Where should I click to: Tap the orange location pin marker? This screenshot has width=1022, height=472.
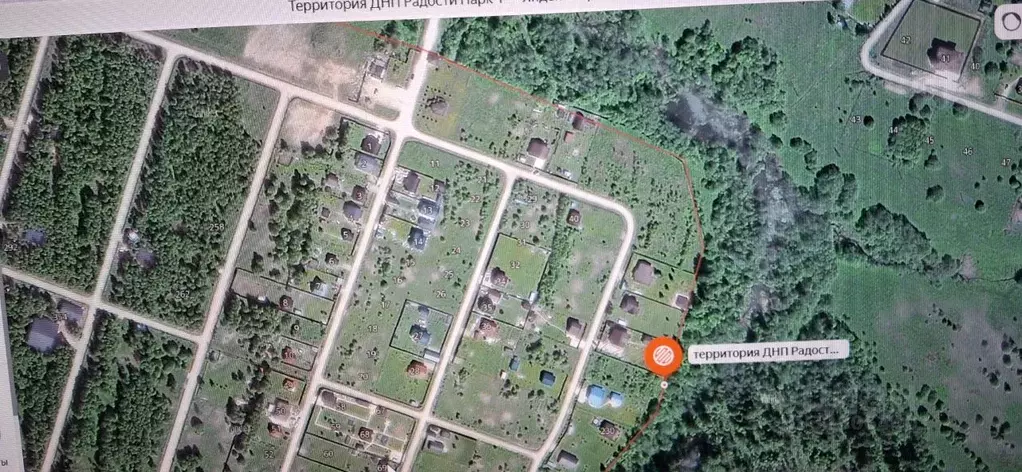(x=664, y=355)
